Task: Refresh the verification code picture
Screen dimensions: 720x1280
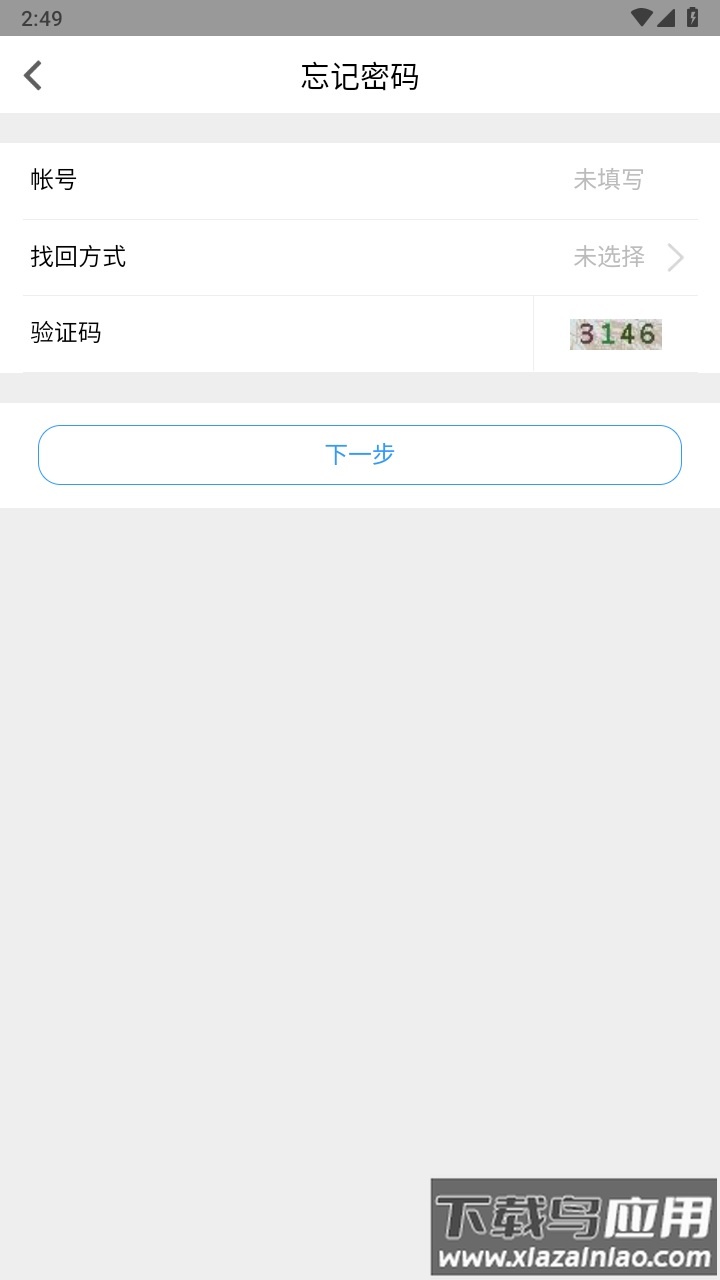Action: click(x=615, y=334)
